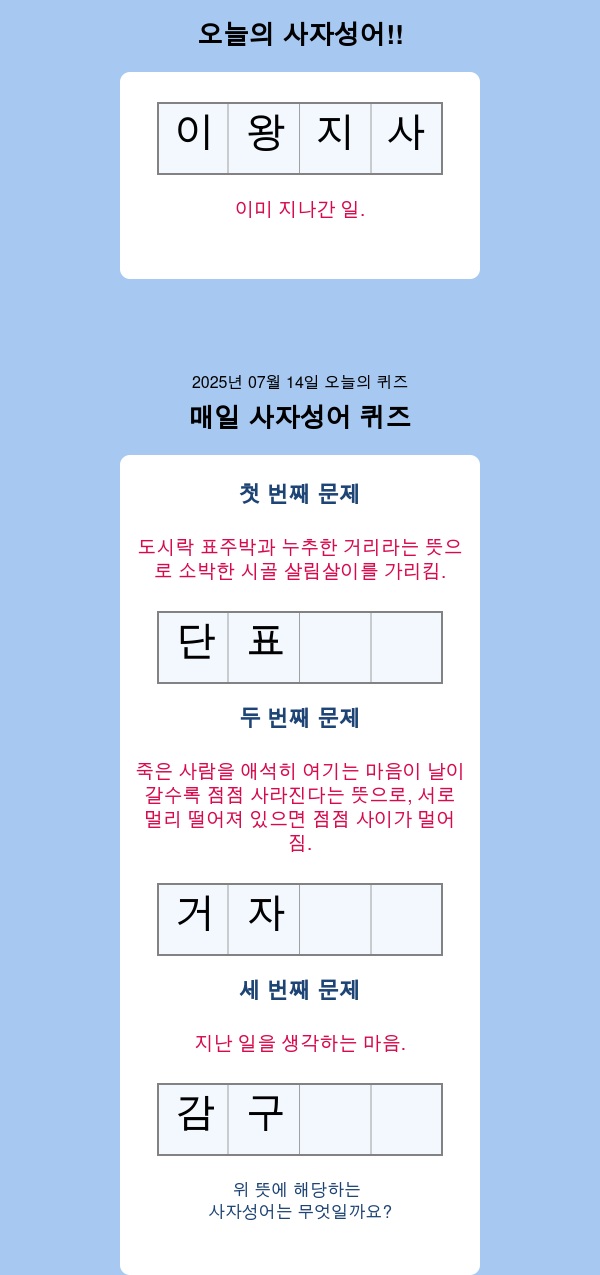Select the last blank cell in 거자 row
The image size is (600, 1275).
click(x=406, y=919)
